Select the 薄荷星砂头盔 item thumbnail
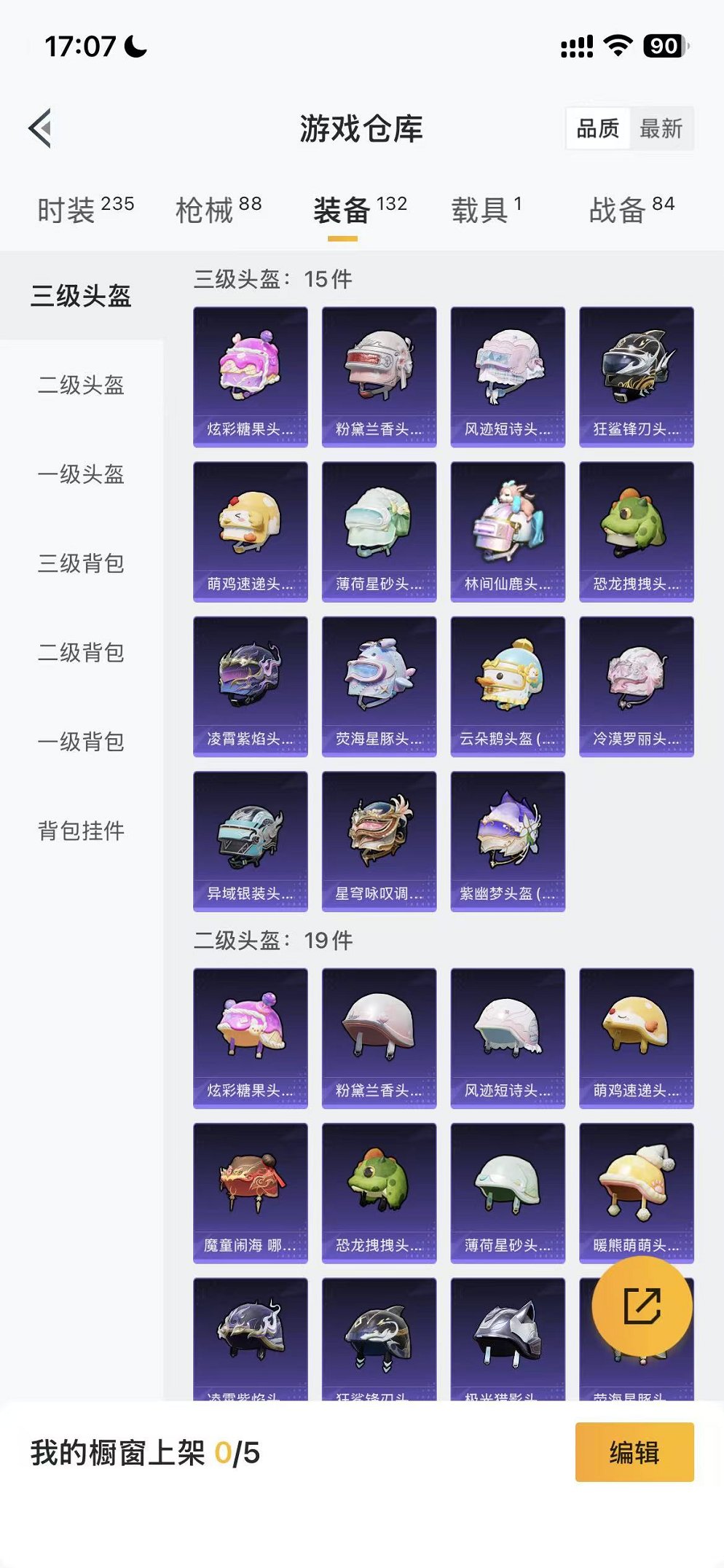 [x=379, y=528]
